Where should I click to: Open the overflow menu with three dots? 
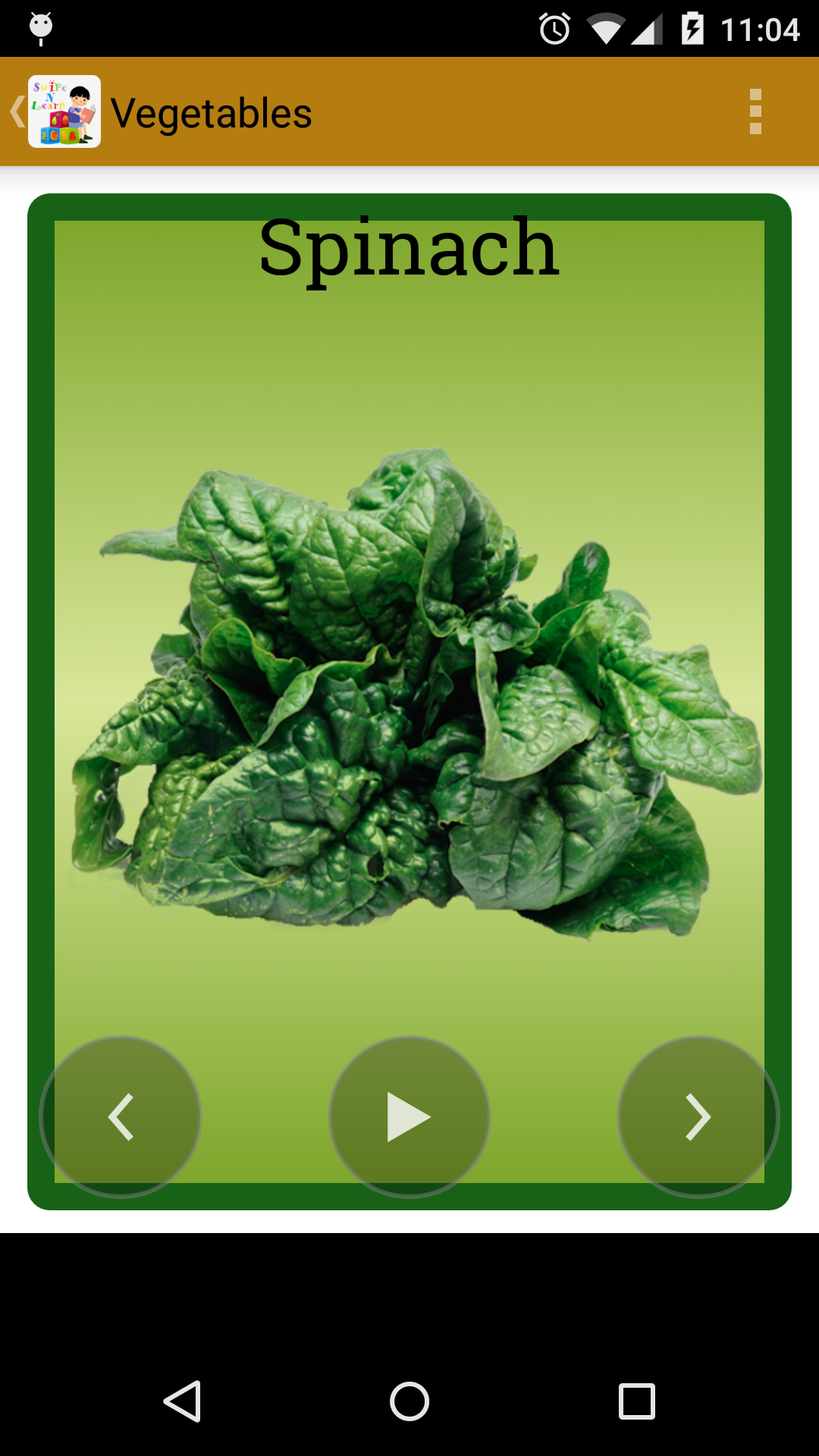click(755, 112)
